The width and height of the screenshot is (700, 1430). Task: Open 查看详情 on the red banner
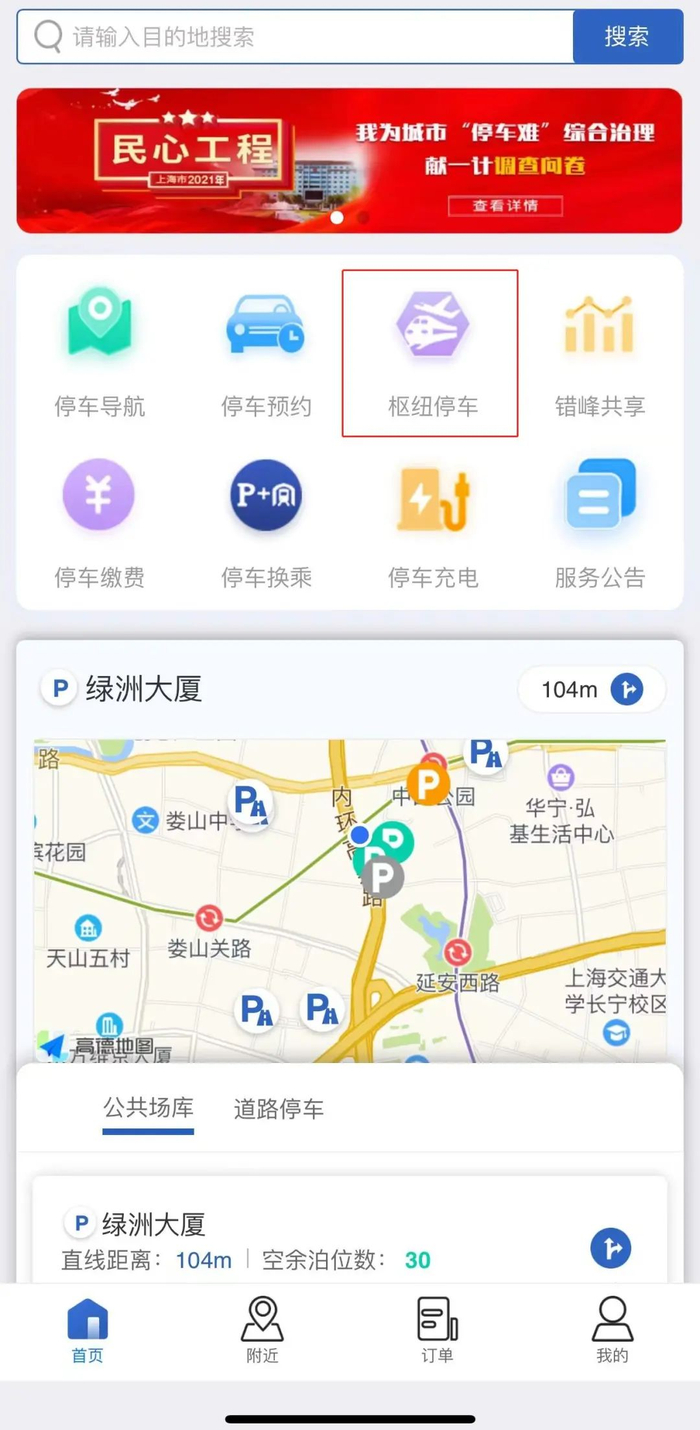[x=505, y=206]
